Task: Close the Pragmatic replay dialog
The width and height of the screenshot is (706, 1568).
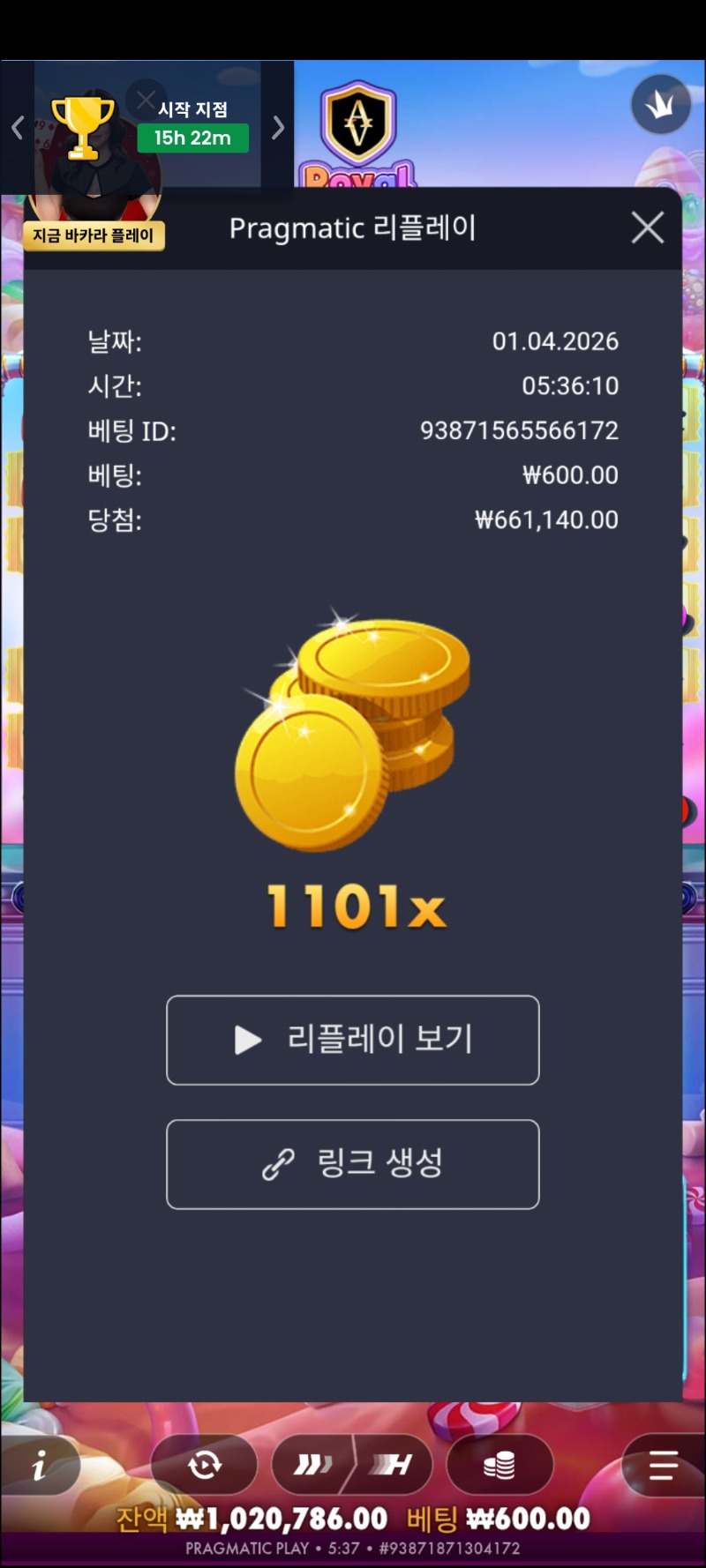Action: tap(648, 228)
